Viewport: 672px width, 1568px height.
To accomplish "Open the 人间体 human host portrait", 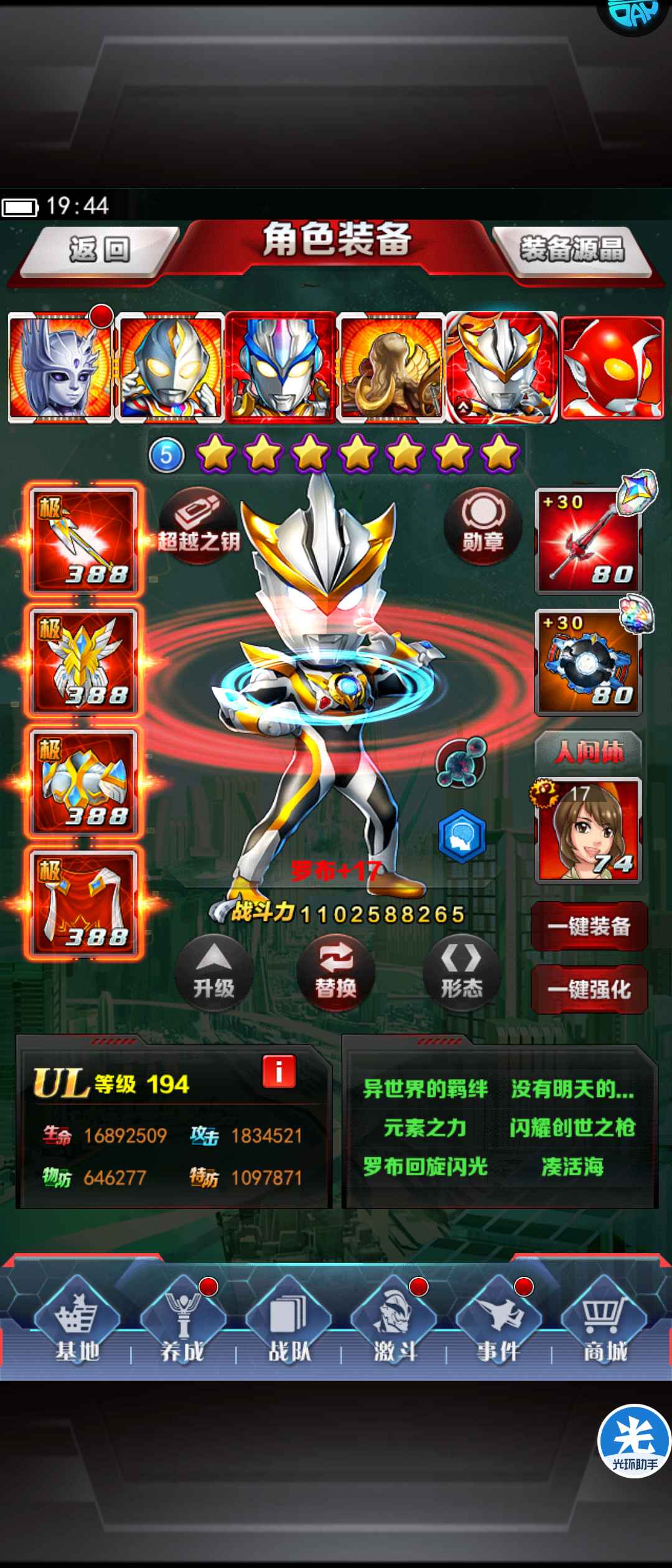I will (x=588, y=831).
